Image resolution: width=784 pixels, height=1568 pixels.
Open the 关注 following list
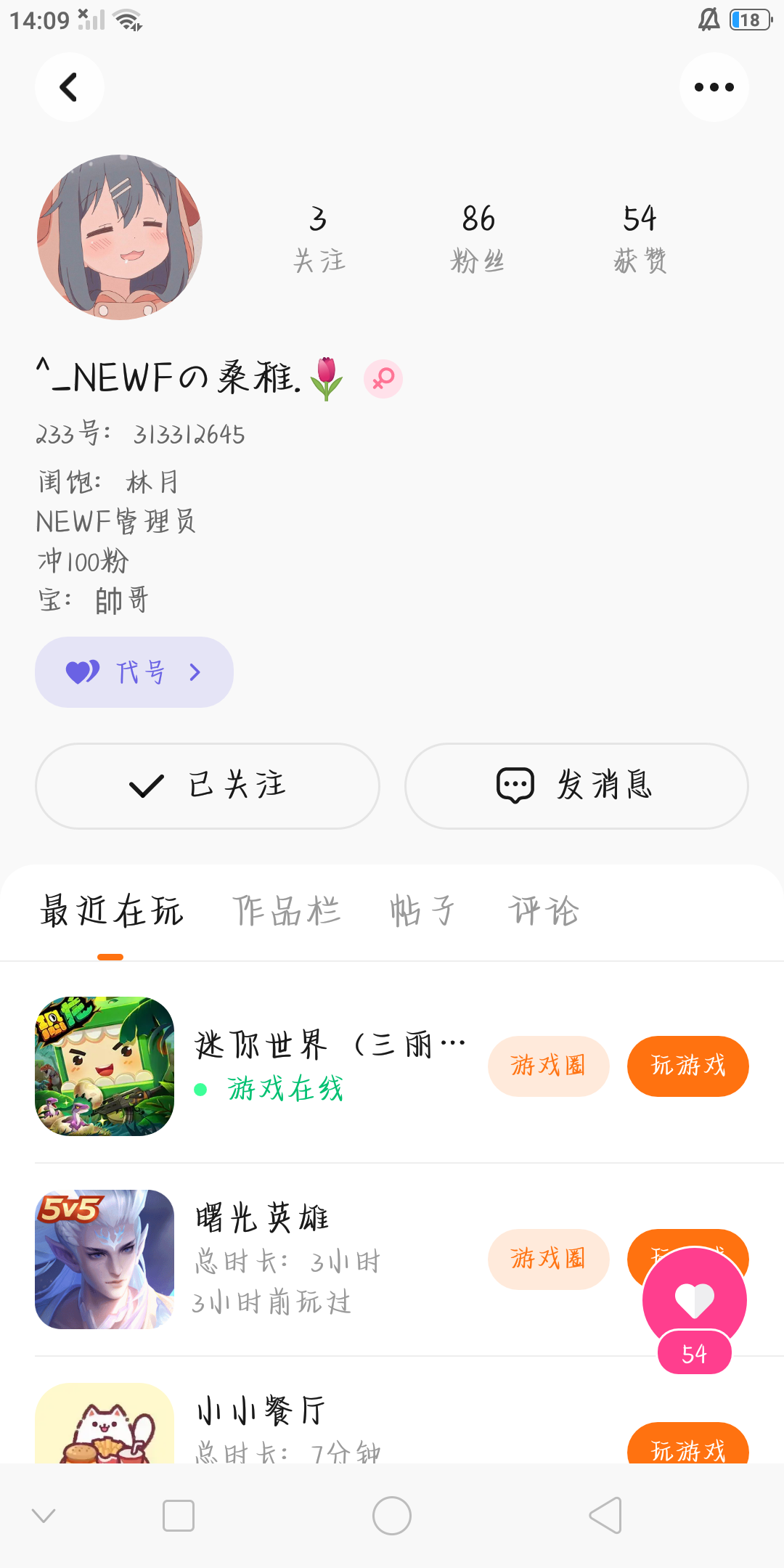[319, 238]
